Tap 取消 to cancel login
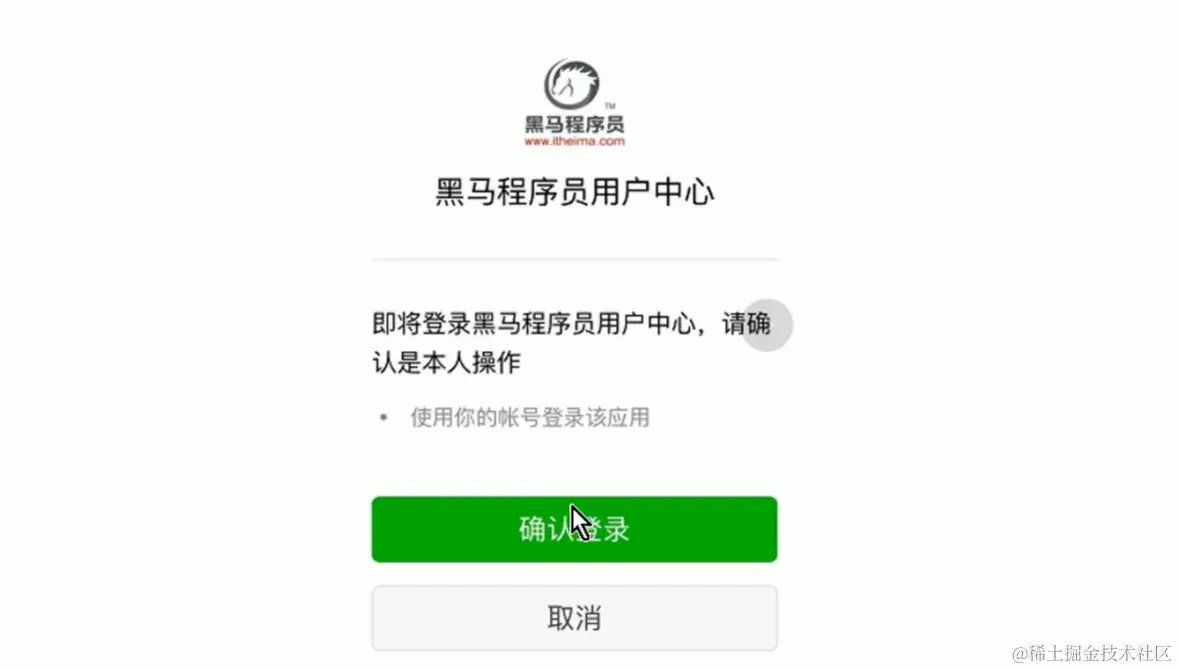Image resolution: width=1178 pixels, height=670 pixels. tap(574, 617)
